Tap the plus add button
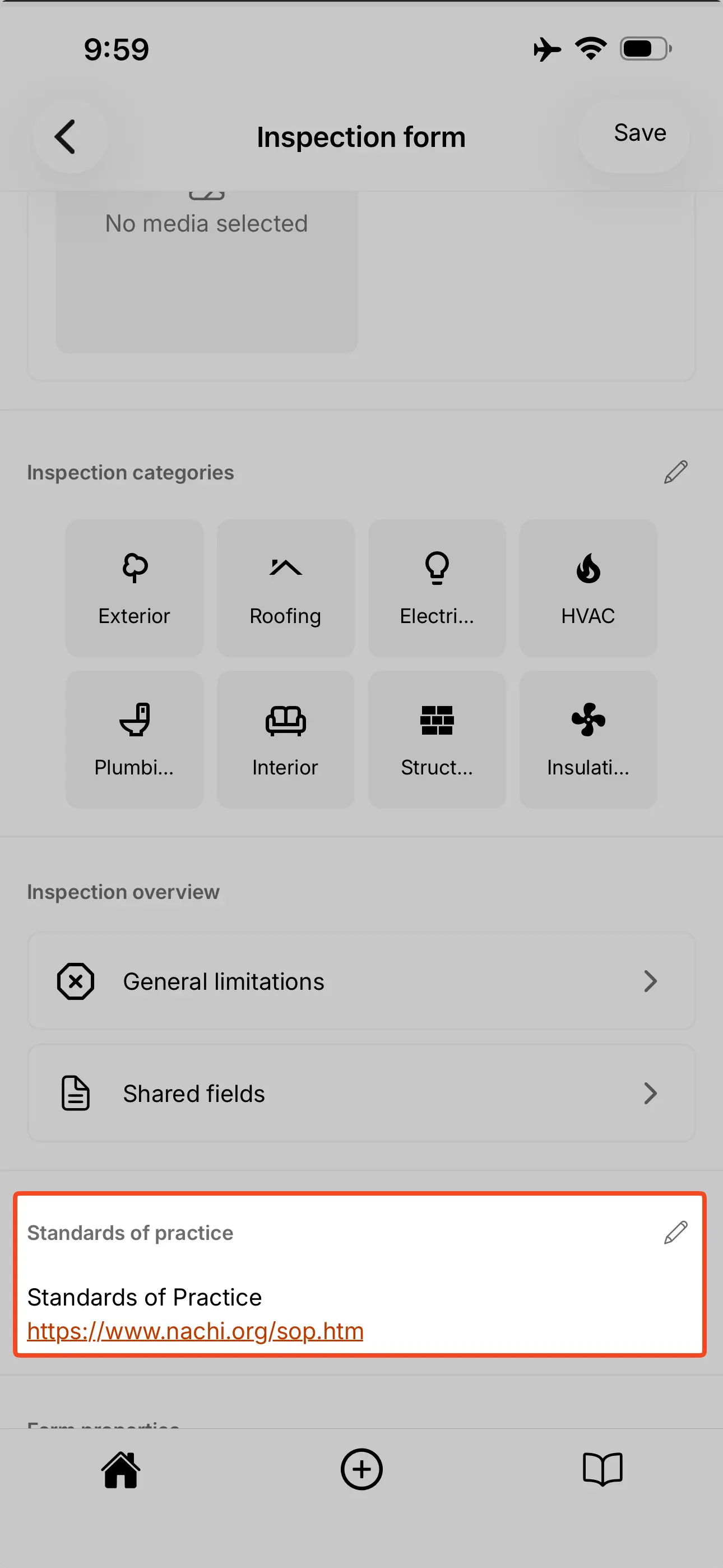Image resolution: width=723 pixels, height=1568 pixels. click(x=361, y=1469)
